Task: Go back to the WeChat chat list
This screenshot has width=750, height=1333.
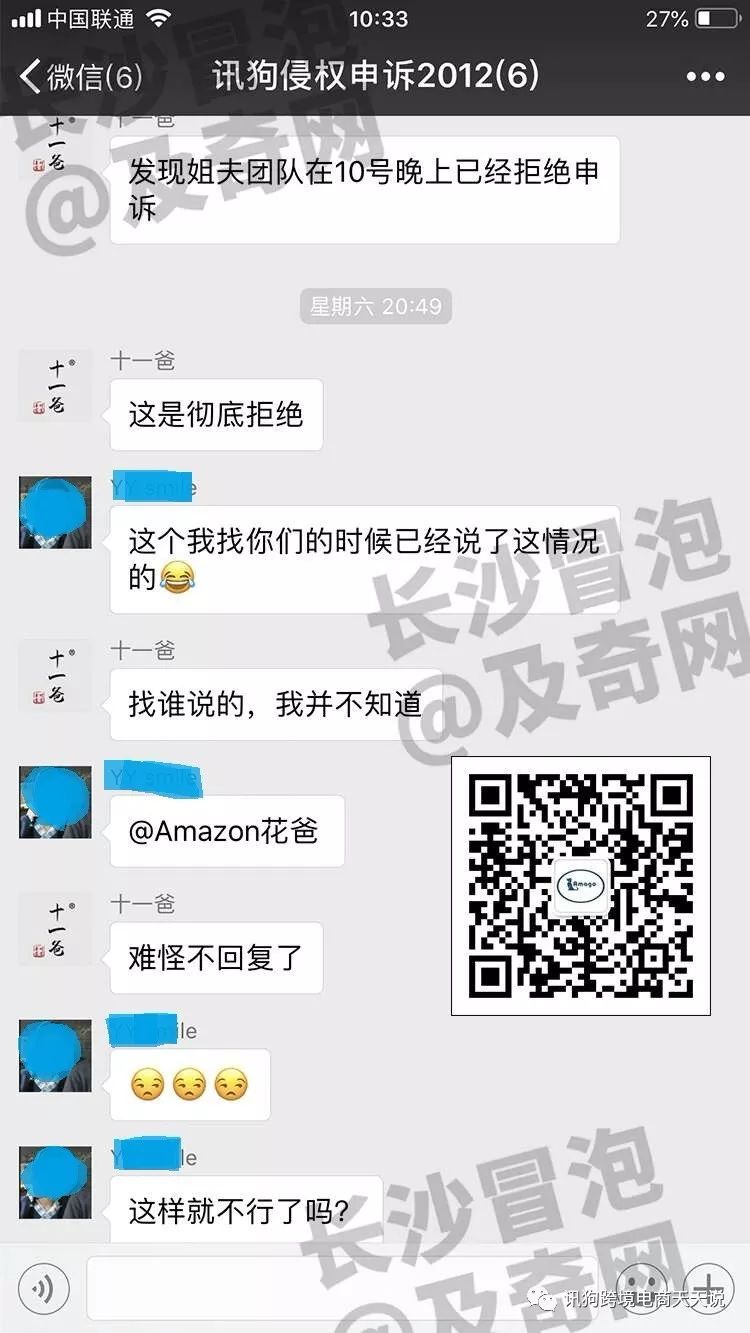Action: click(80, 76)
